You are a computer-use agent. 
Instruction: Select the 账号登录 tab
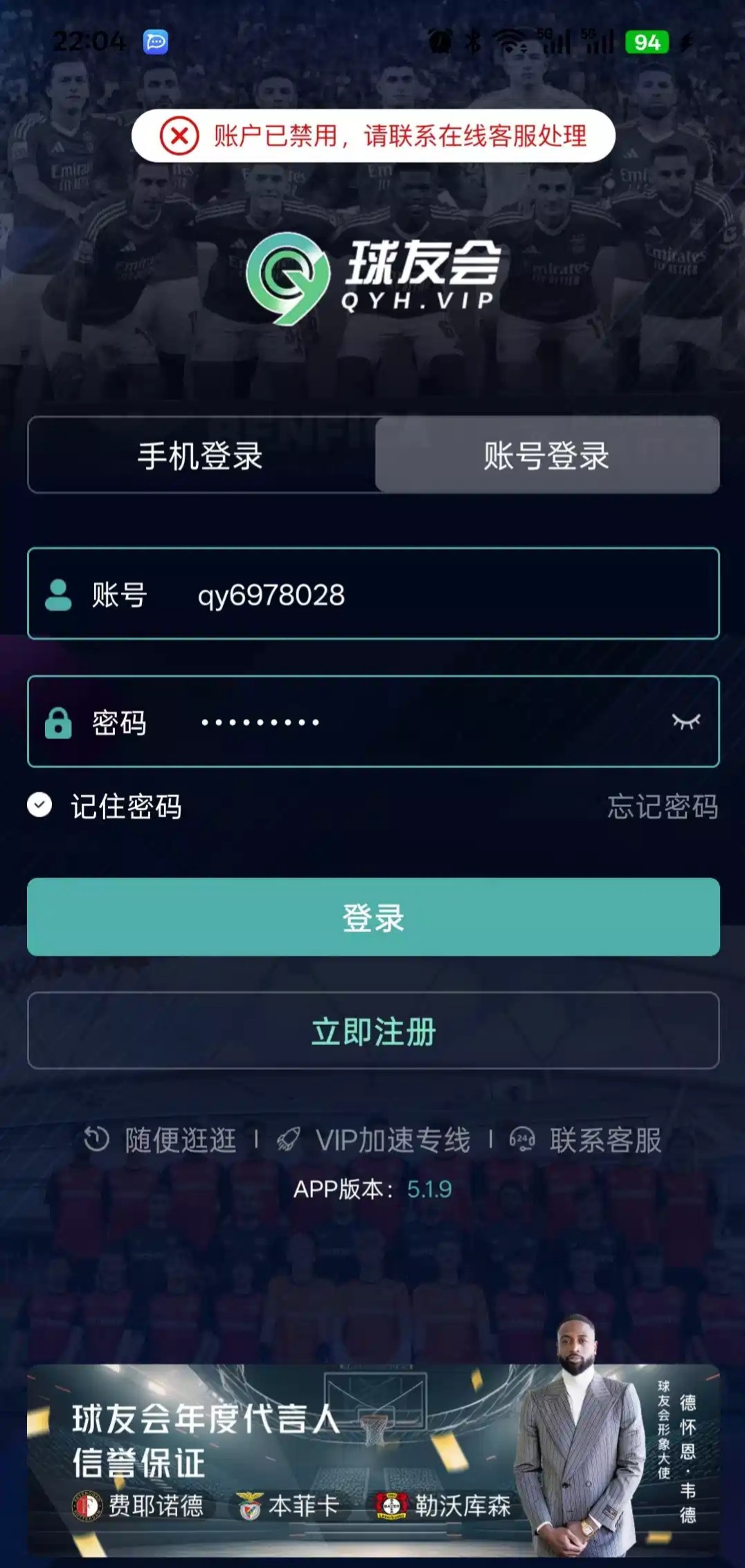546,456
